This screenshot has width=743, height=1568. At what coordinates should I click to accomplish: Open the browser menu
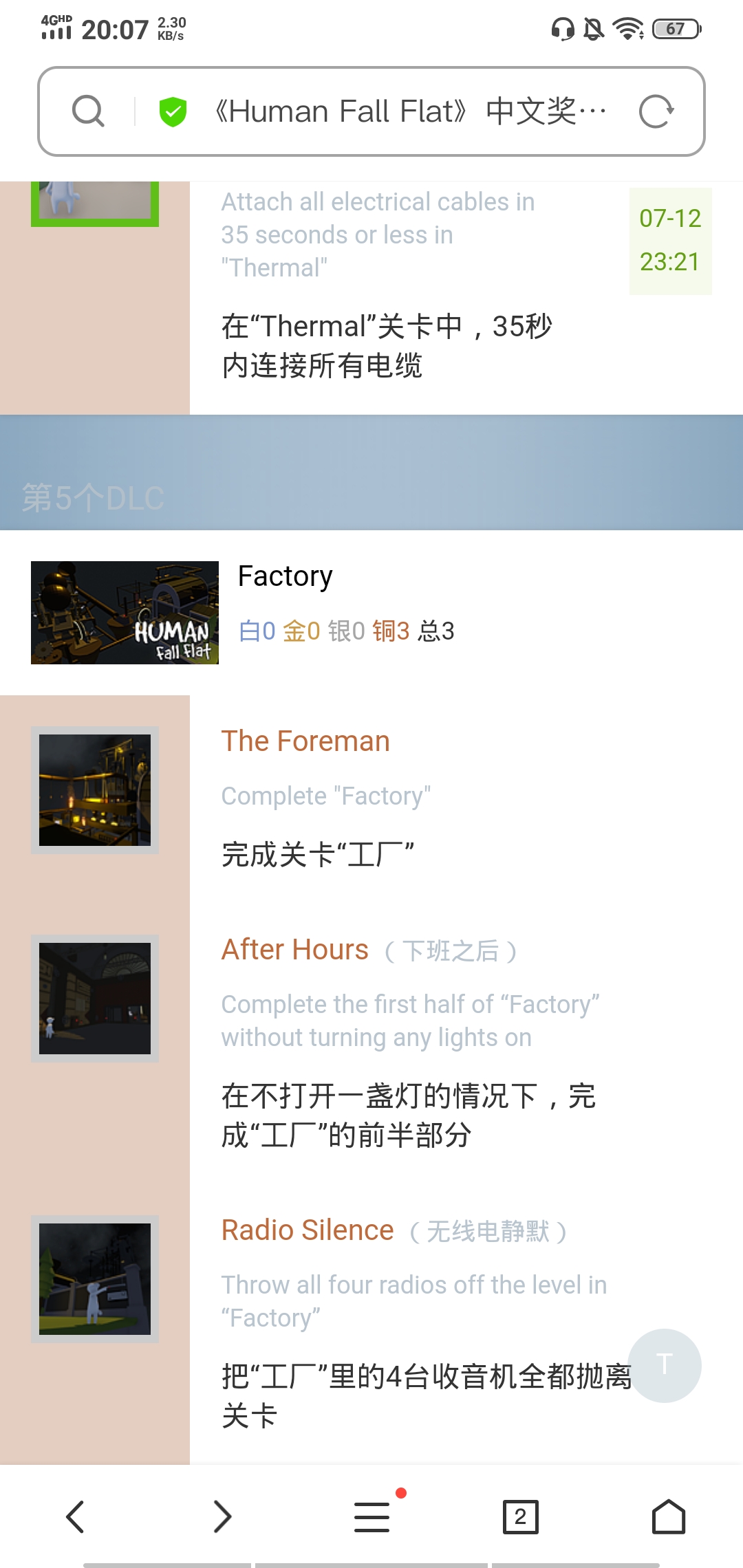pyautogui.click(x=372, y=1516)
